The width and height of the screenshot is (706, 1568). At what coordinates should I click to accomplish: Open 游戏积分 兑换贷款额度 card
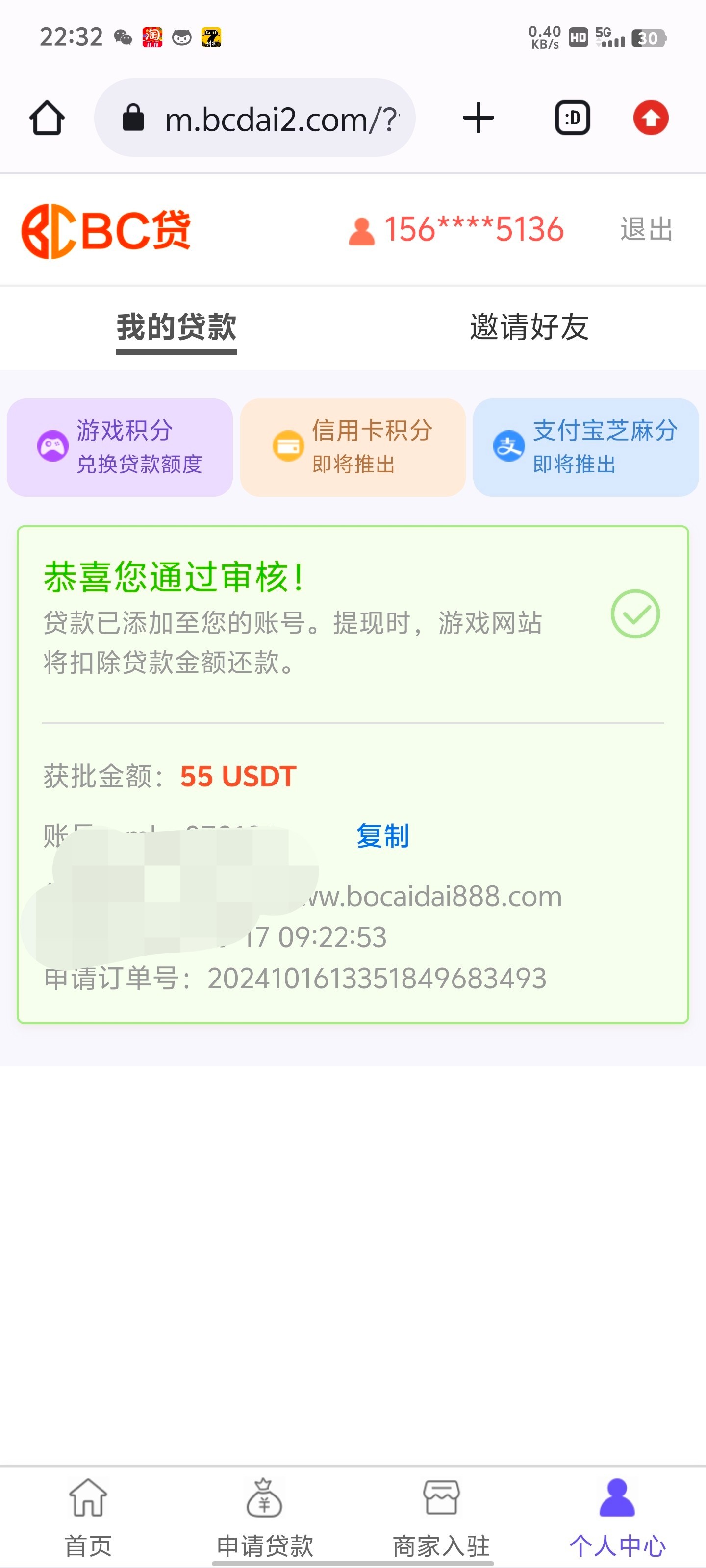point(120,447)
